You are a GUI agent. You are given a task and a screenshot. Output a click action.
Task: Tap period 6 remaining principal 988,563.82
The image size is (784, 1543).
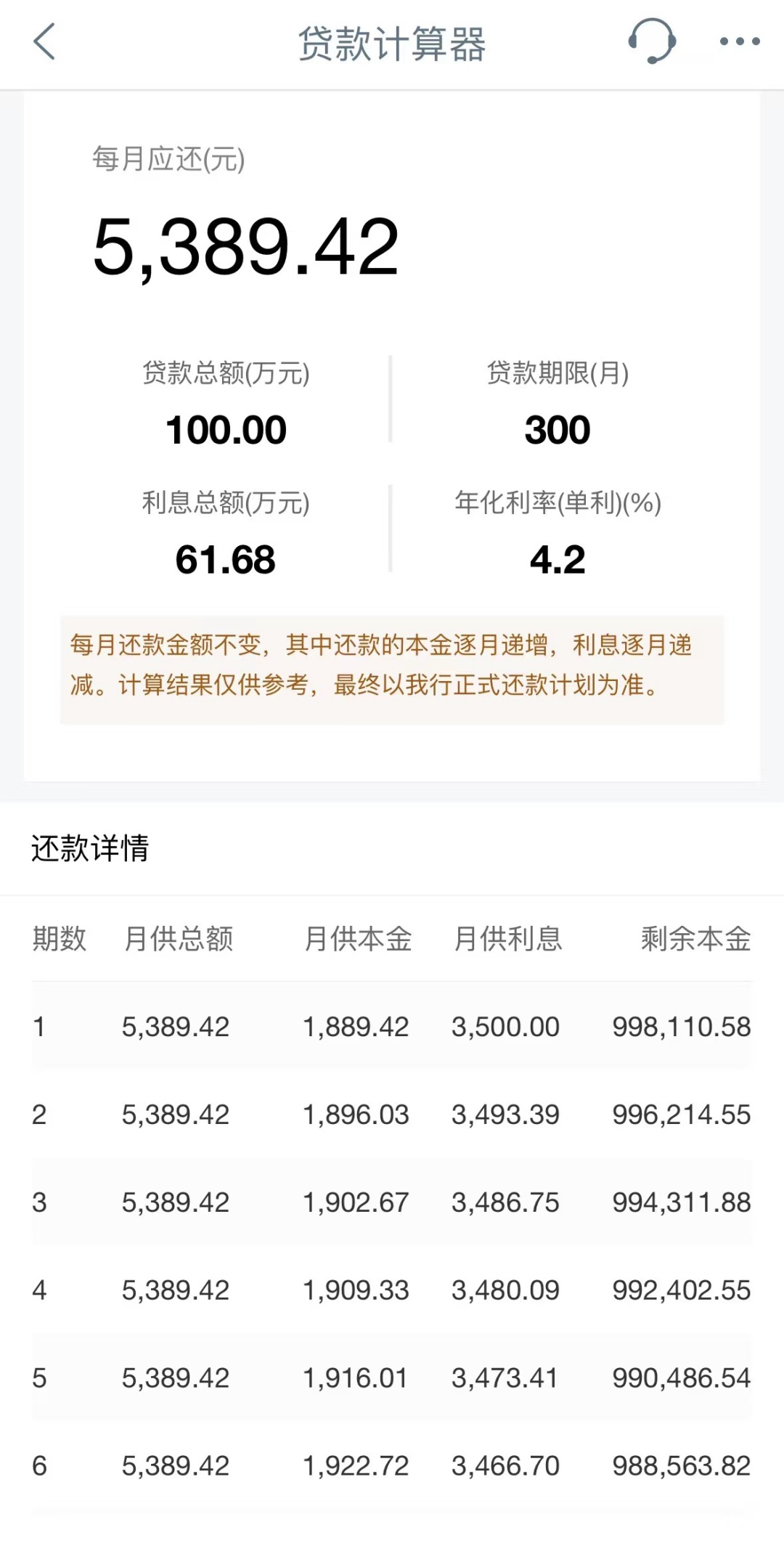[683, 1466]
